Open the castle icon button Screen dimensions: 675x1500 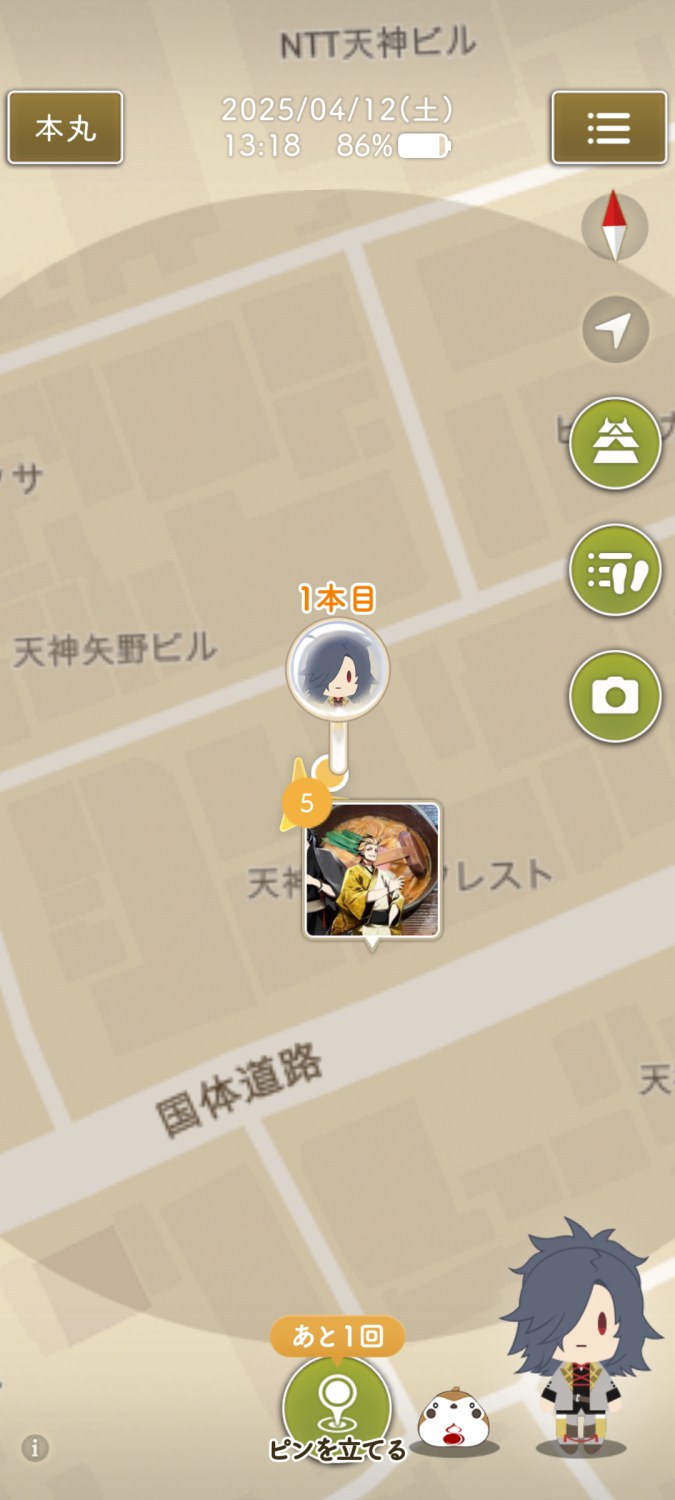tap(615, 444)
